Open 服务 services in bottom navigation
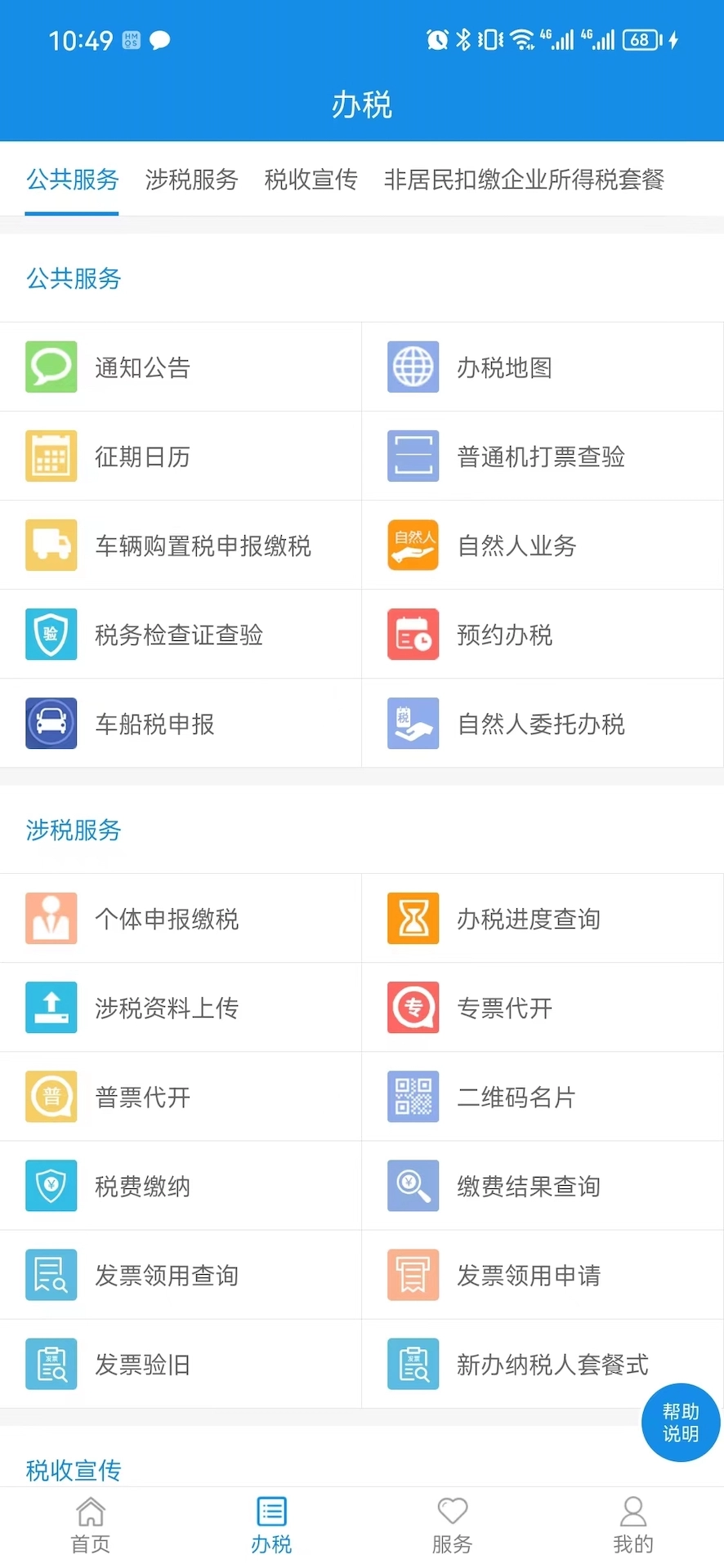This screenshot has width=724, height=1568. pyautogui.click(x=452, y=1524)
